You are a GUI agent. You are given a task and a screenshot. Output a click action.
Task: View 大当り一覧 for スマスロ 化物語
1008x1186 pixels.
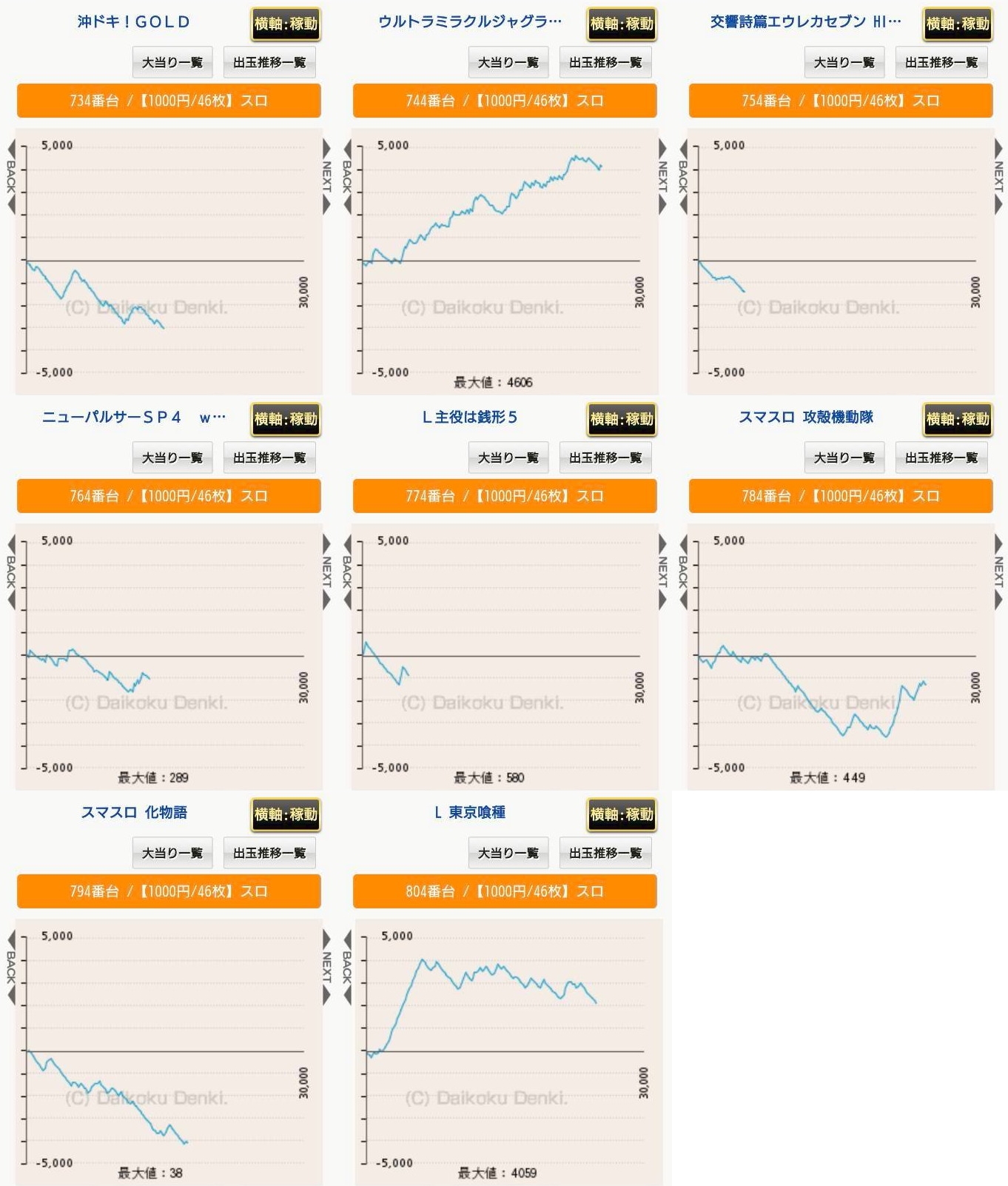172,853
